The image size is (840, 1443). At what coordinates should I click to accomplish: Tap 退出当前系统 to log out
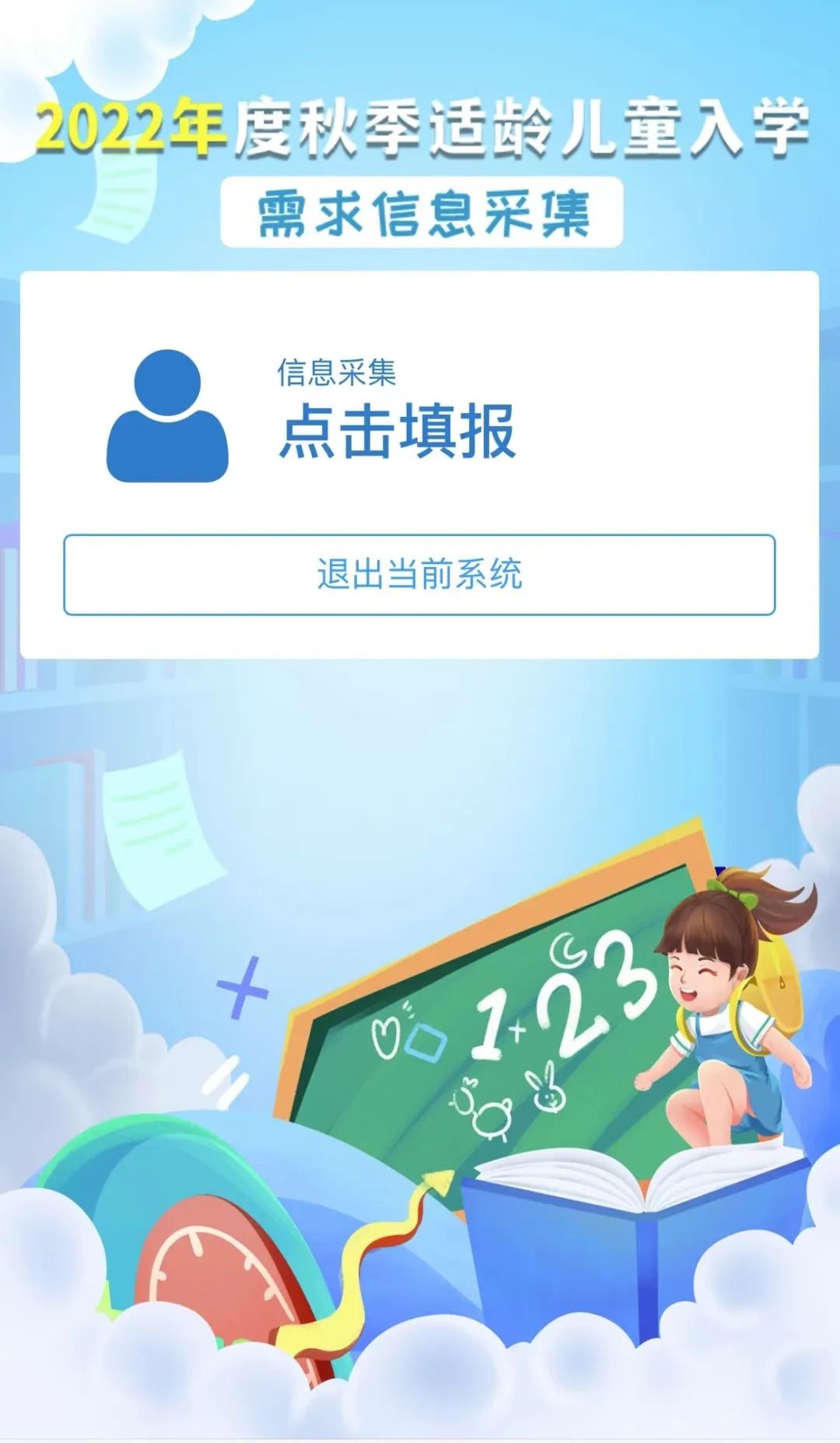click(x=419, y=575)
